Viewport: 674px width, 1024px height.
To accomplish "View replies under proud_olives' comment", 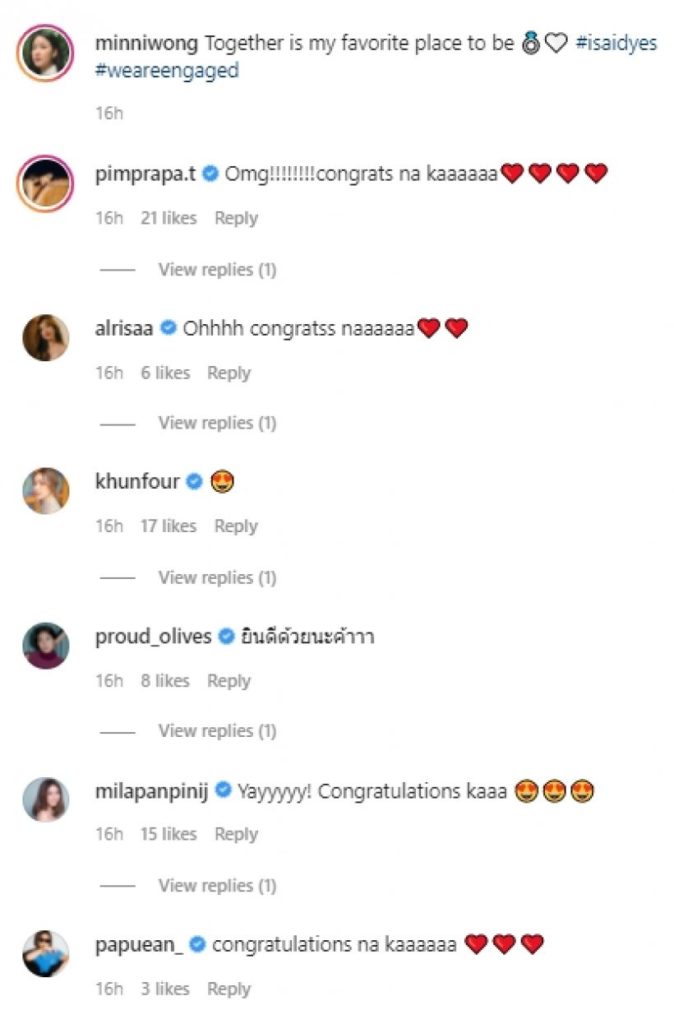I will 216,731.
